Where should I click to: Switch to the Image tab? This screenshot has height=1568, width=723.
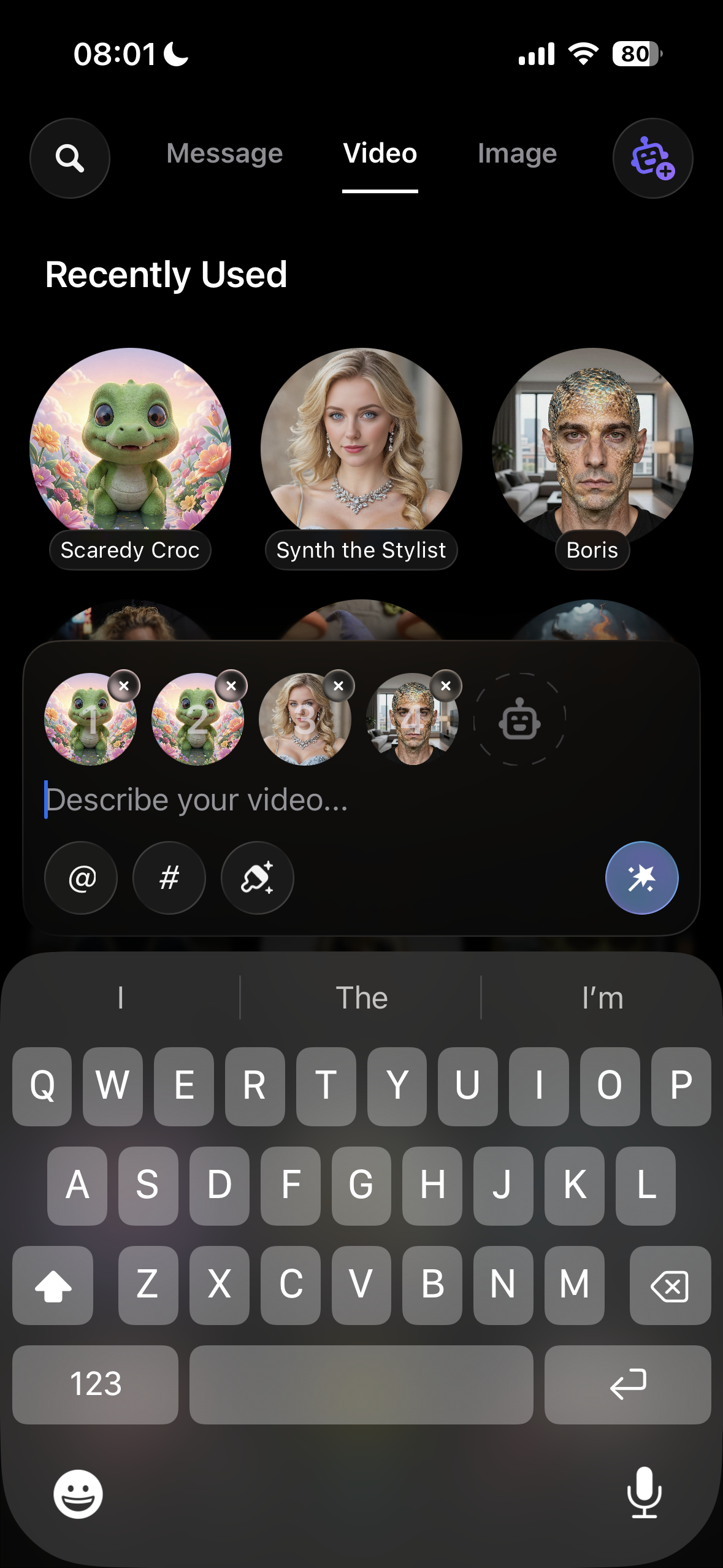[517, 153]
